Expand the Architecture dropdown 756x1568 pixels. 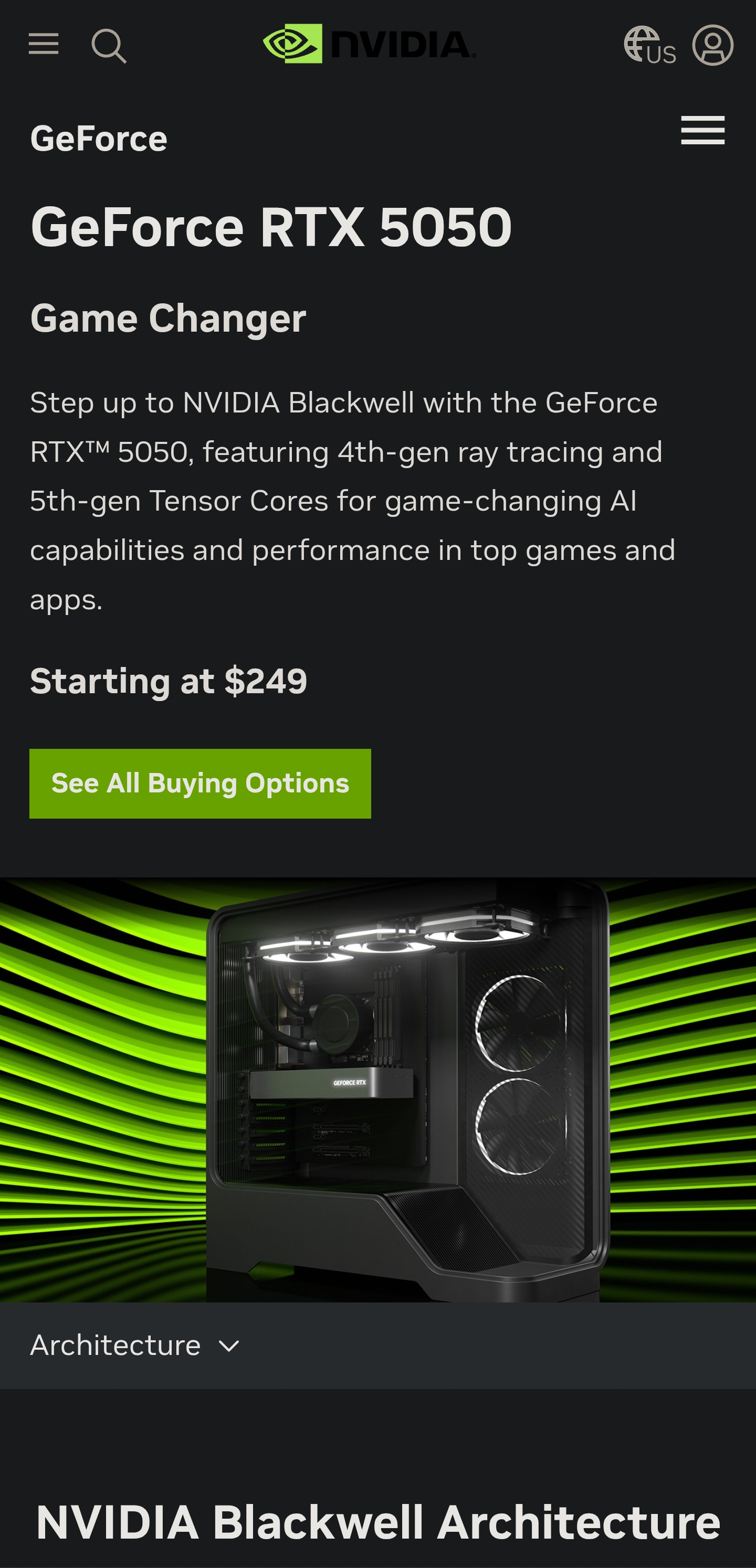[x=135, y=1345]
